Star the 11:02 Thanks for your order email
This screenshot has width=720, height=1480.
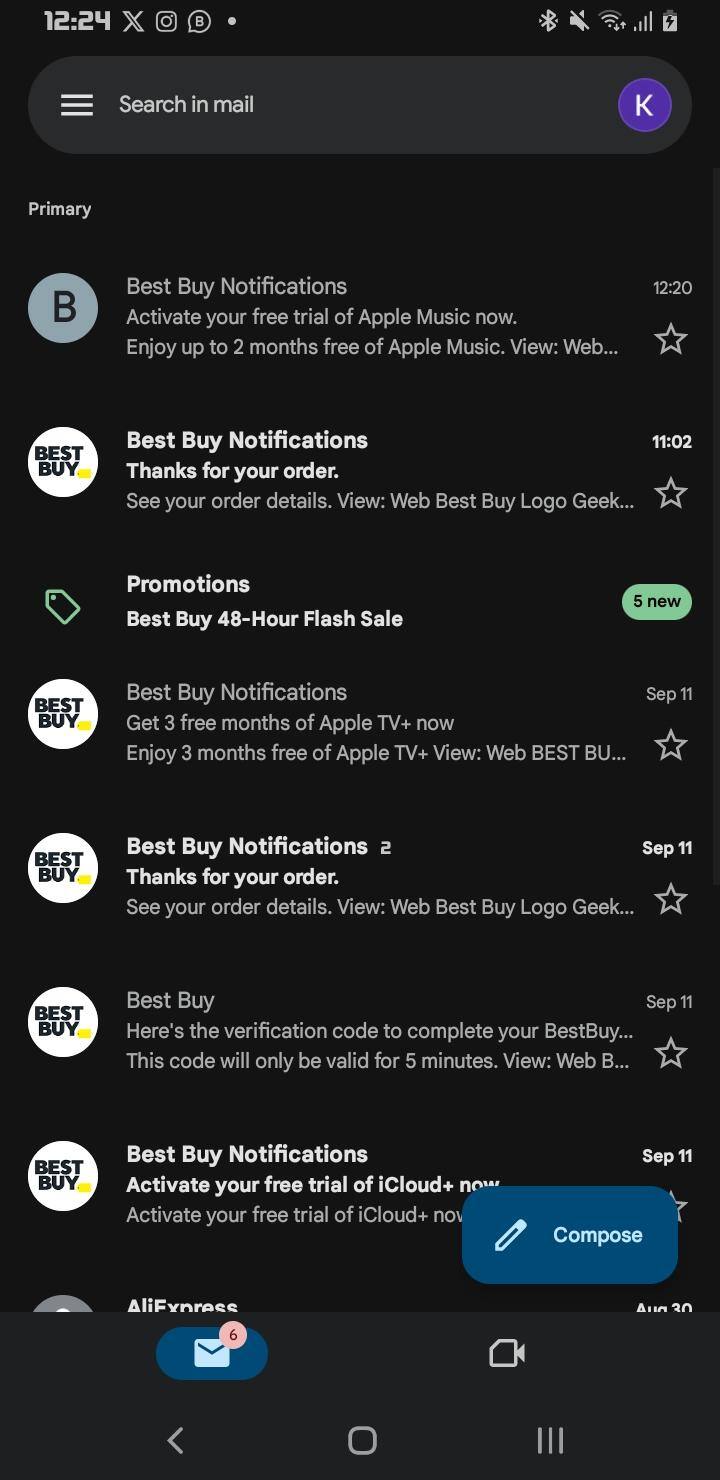[670, 493]
